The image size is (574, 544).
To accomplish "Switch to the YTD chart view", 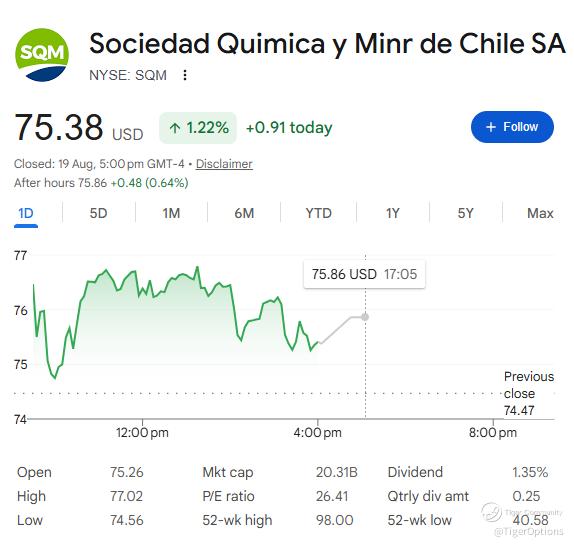I will (x=318, y=213).
